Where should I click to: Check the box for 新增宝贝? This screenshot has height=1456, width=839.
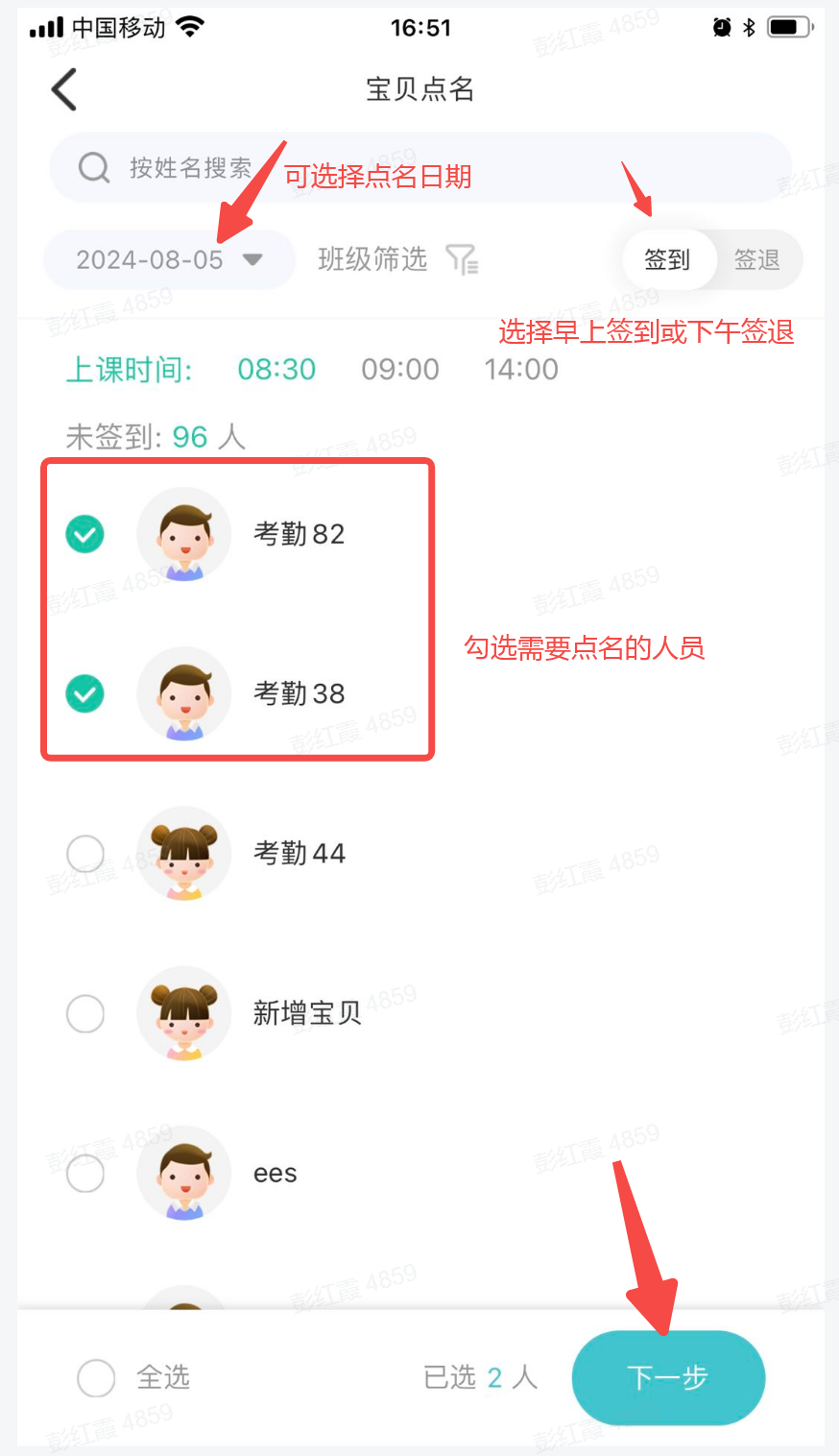85,1013
